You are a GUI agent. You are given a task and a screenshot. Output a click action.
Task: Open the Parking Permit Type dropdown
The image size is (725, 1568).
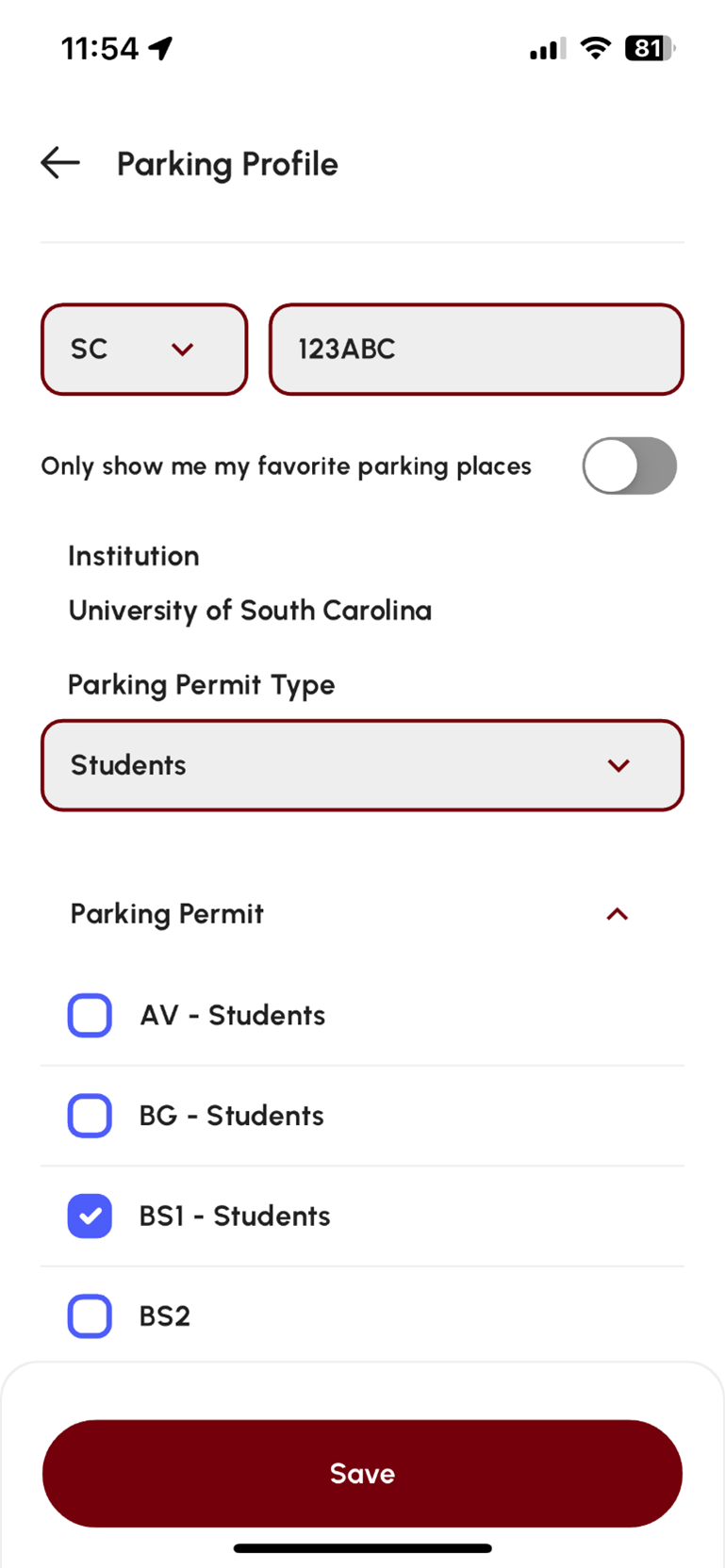[x=362, y=765]
